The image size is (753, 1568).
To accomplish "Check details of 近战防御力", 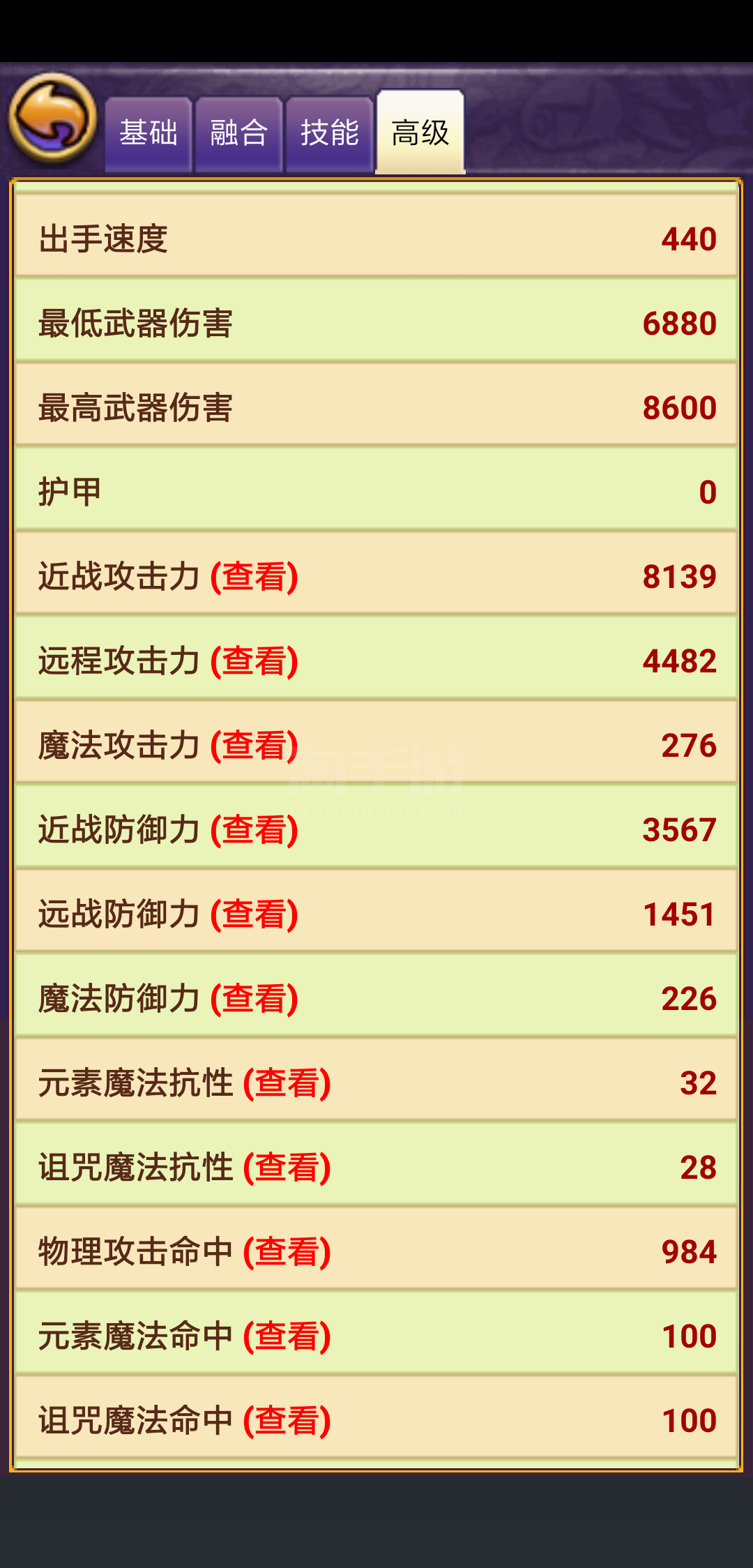I will 254,830.
